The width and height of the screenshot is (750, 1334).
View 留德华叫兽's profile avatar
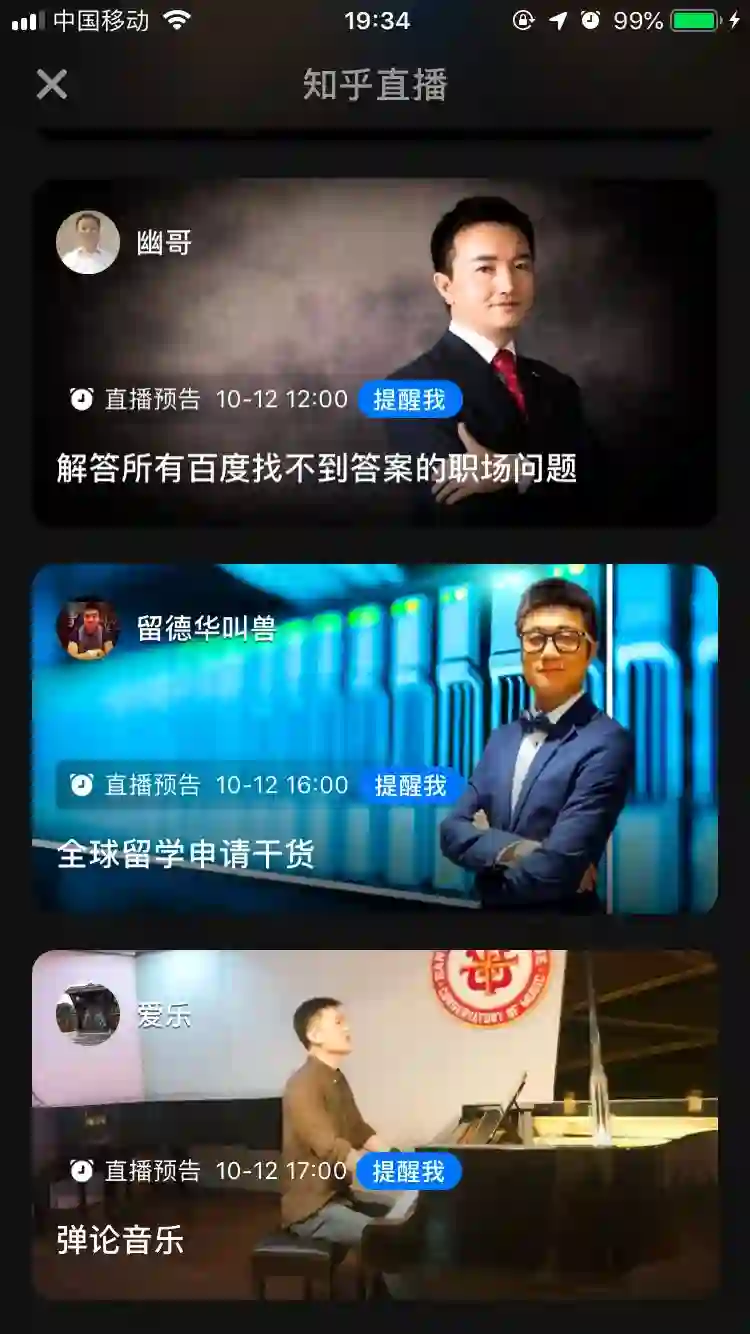pyautogui.click(x=88, y=628)
